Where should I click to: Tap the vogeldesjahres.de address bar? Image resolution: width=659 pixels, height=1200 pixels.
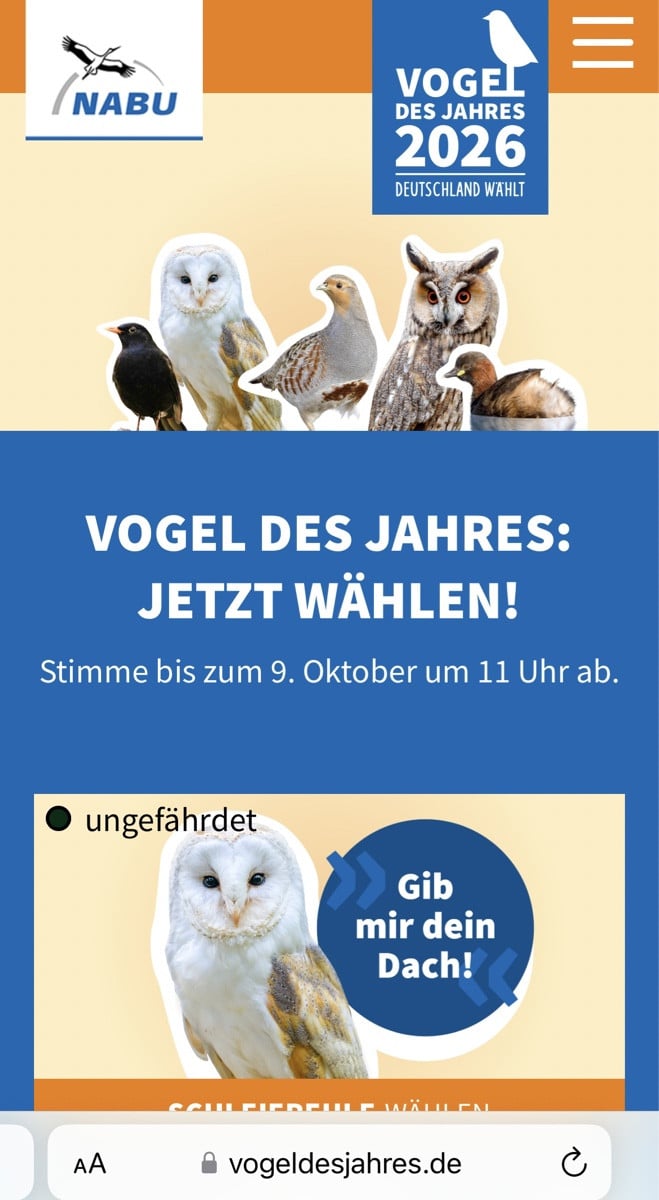coord(331,1164)
